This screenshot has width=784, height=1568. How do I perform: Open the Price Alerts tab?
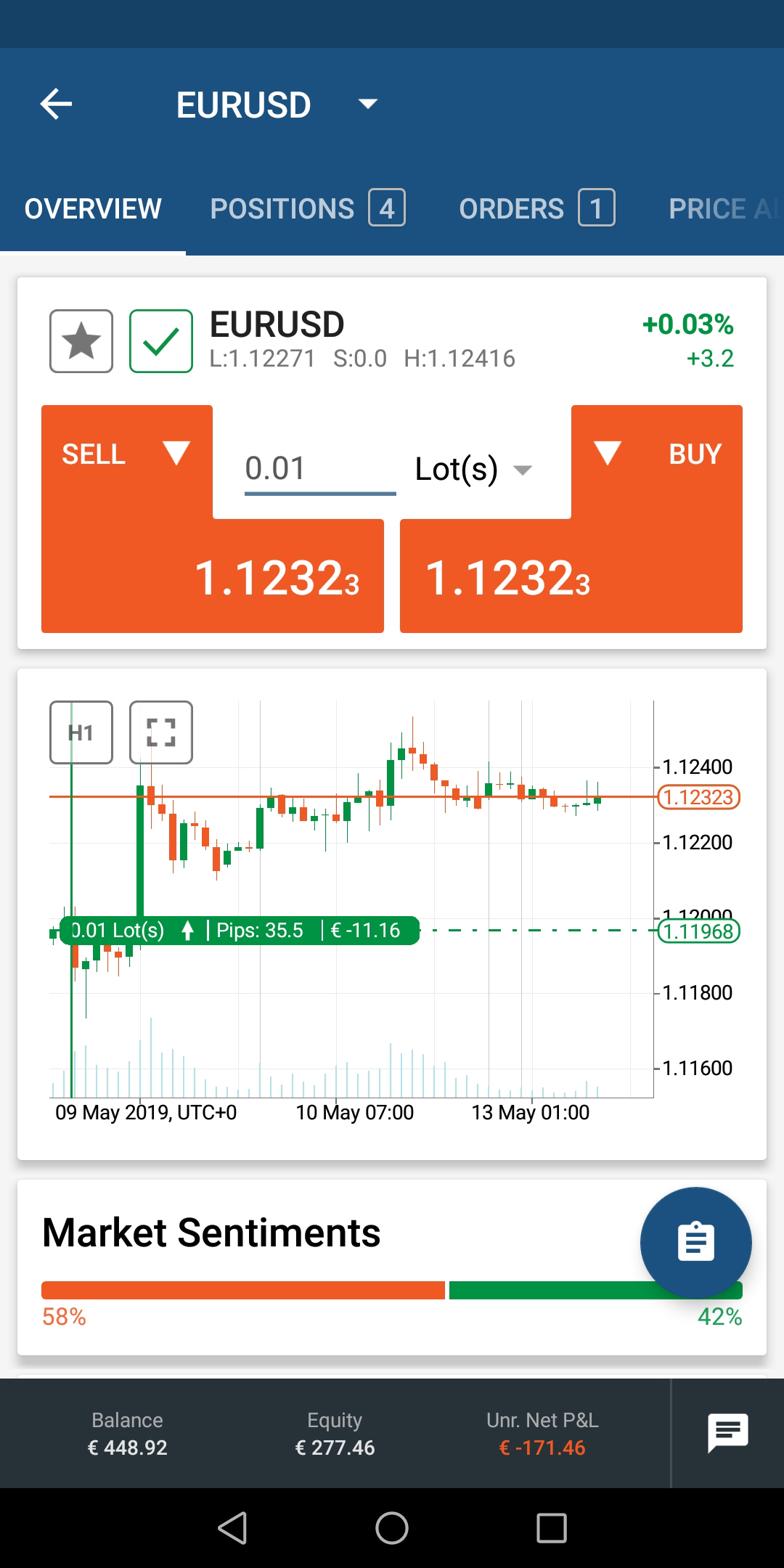(725, 208)
